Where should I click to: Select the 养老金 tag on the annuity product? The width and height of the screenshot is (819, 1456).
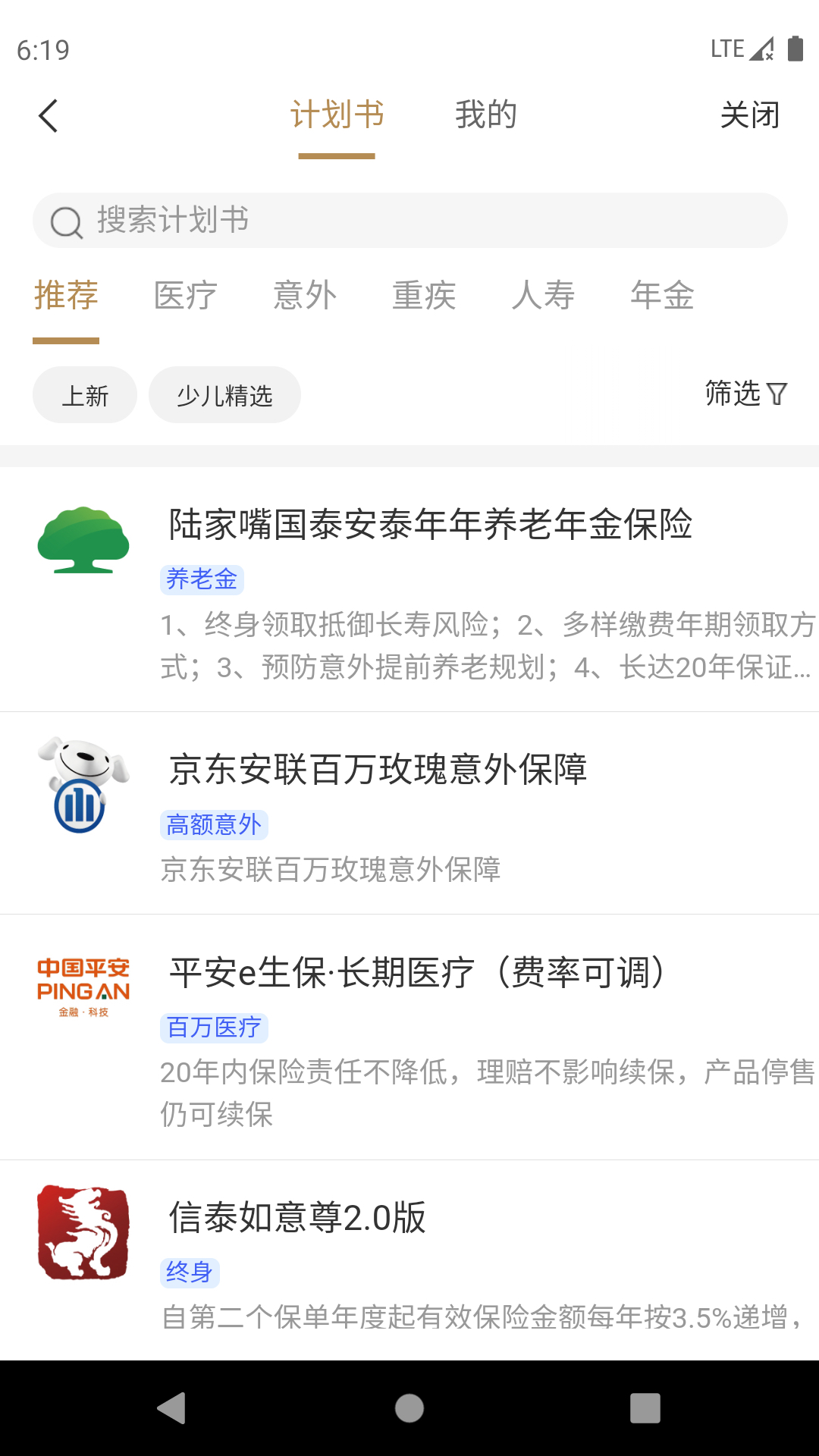pyautogui.click(x=201, y=579)
